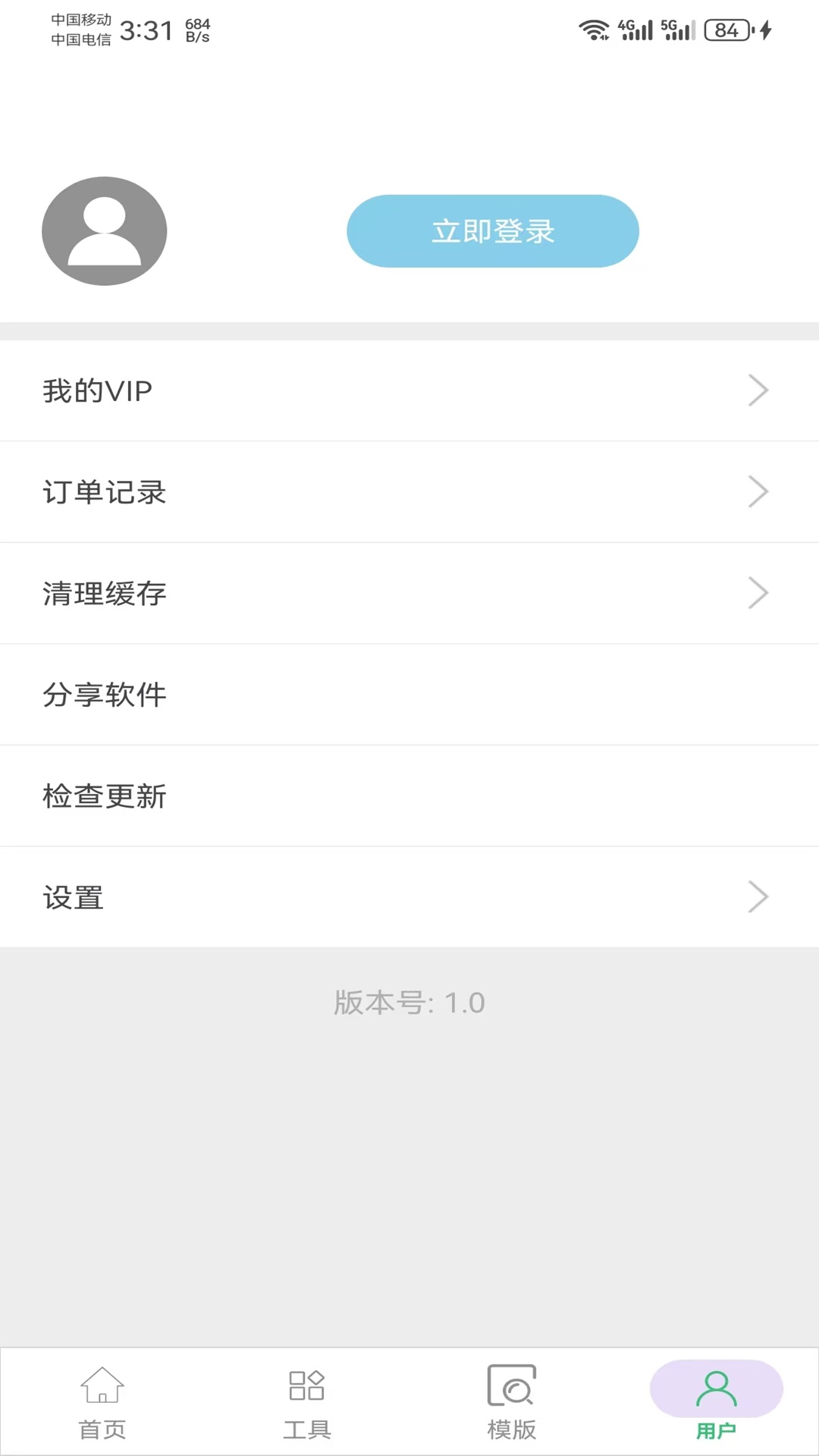Select 清理缓存 to clear cache
Viewport: 819px width, 1456px height.
point(409,593)
